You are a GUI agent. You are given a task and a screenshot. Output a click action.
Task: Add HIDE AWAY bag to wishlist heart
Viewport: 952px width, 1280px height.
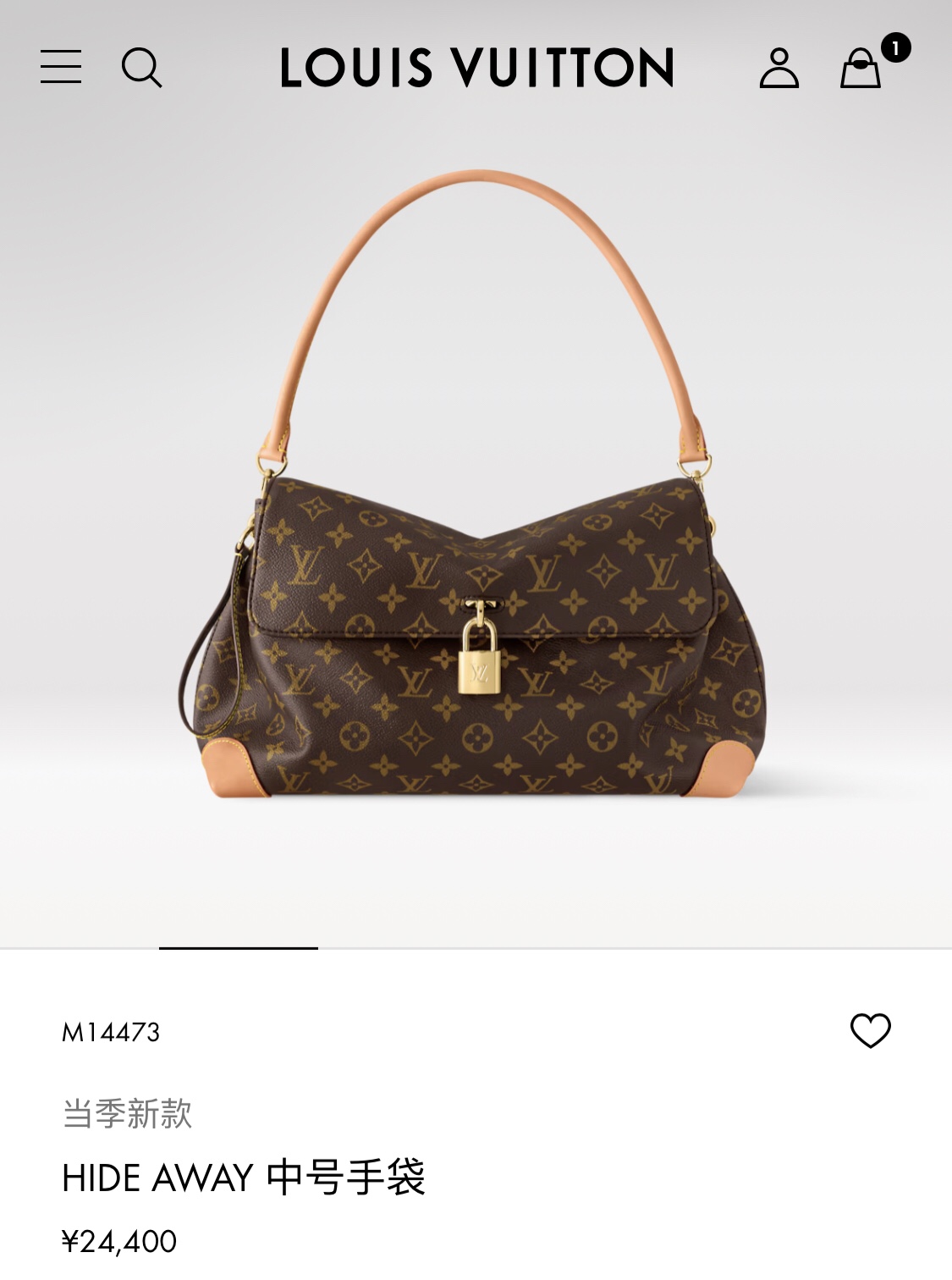(x=870, y=1030)
